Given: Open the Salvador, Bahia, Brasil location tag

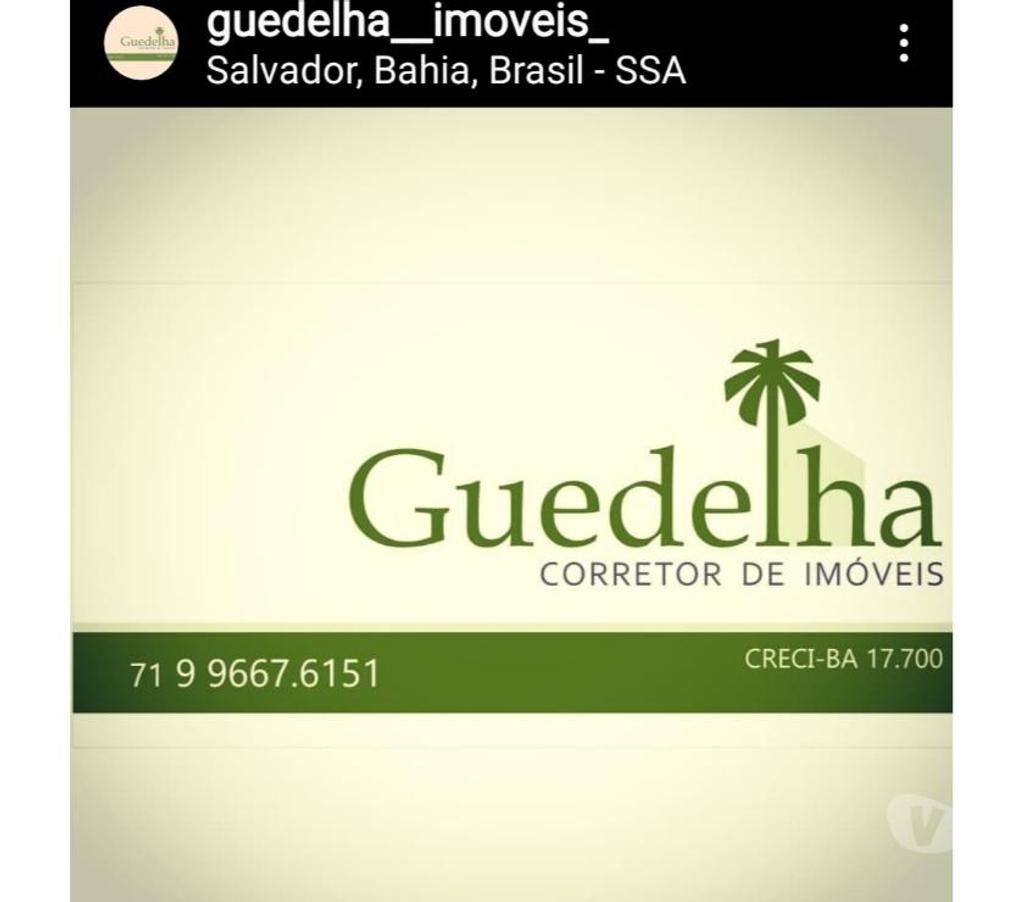Looking at the screenshot, I should point(446,71).
